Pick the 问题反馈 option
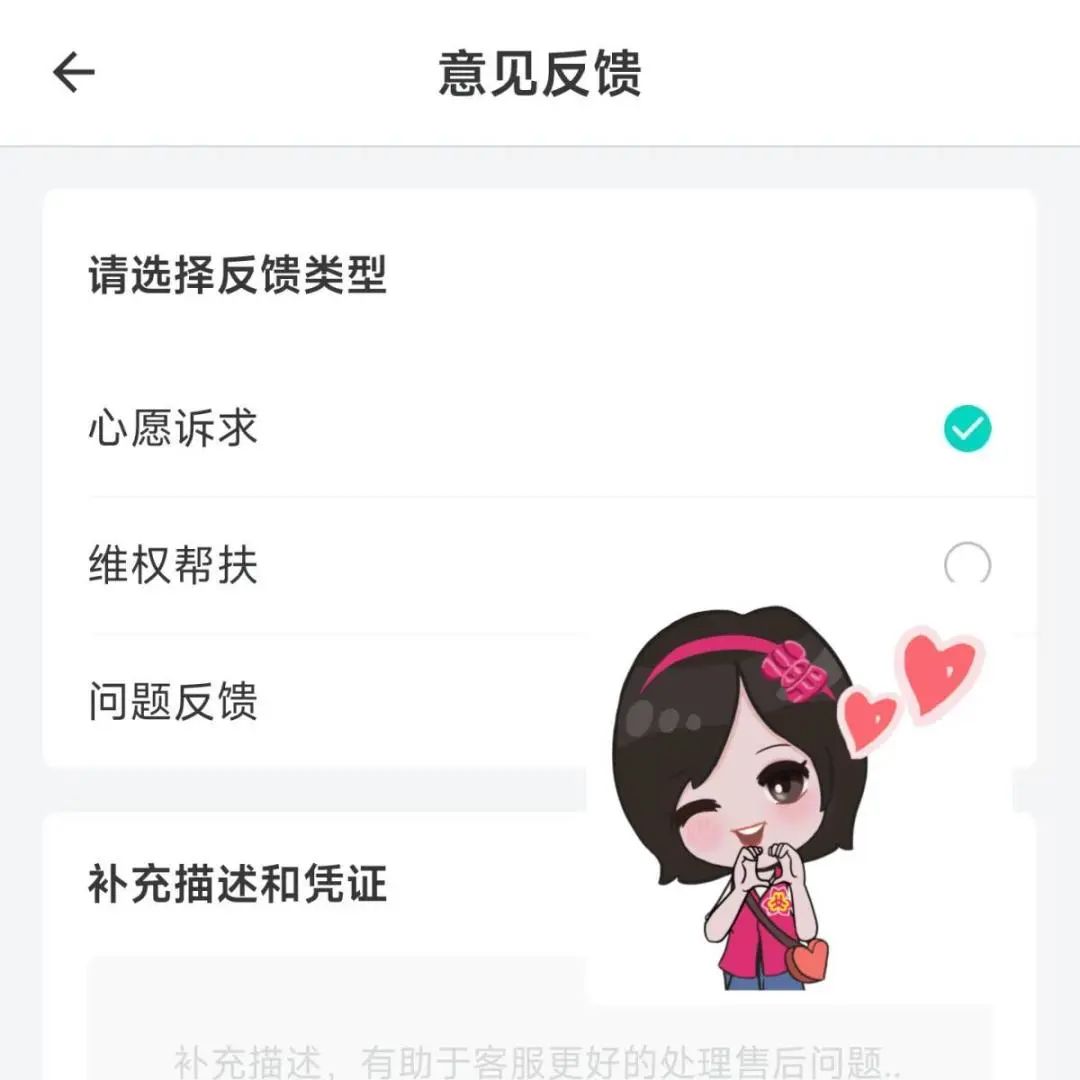 (x=174, y=701)
